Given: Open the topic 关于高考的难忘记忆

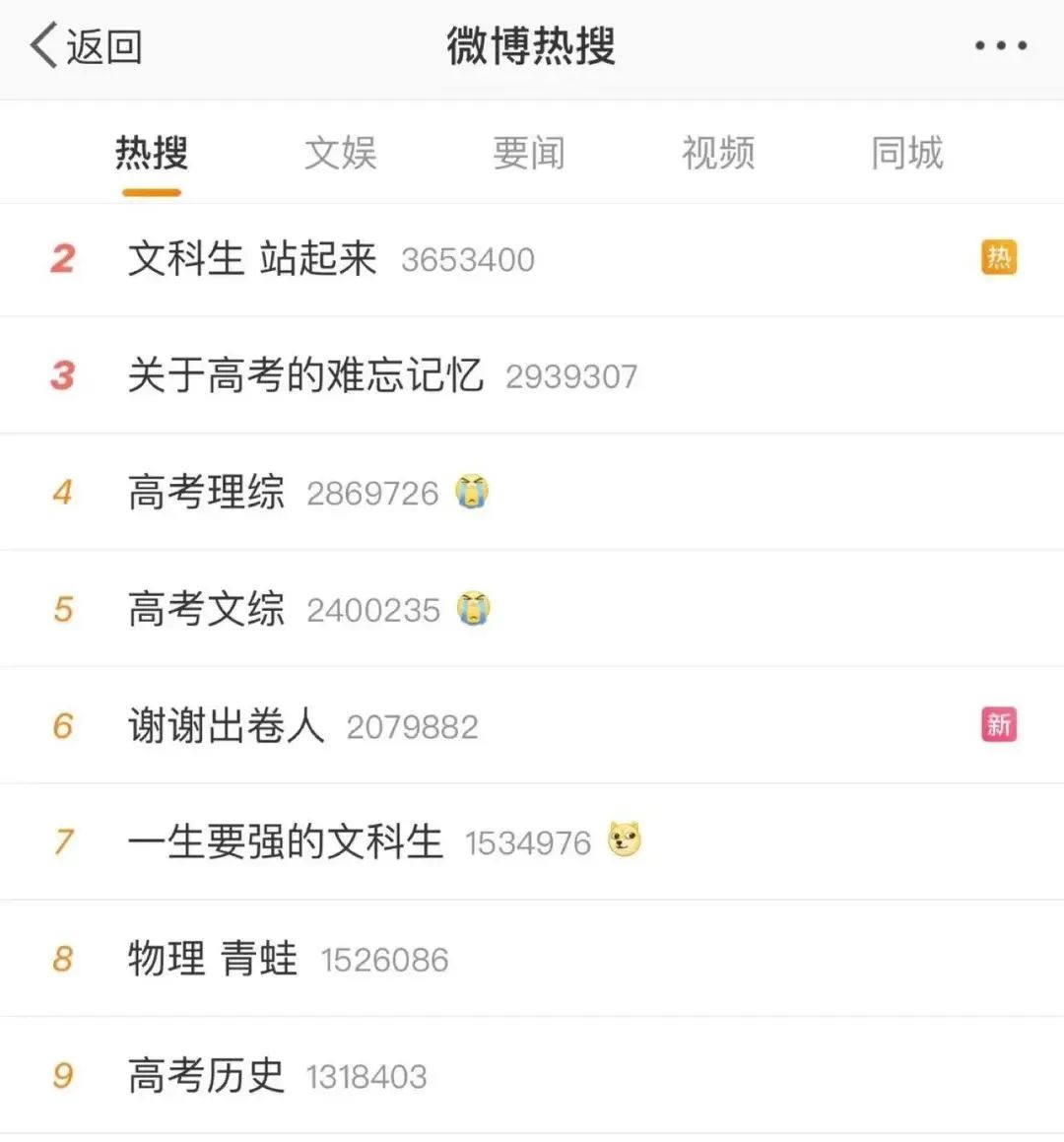Looking at the screenshot, I should pos(305,375).
